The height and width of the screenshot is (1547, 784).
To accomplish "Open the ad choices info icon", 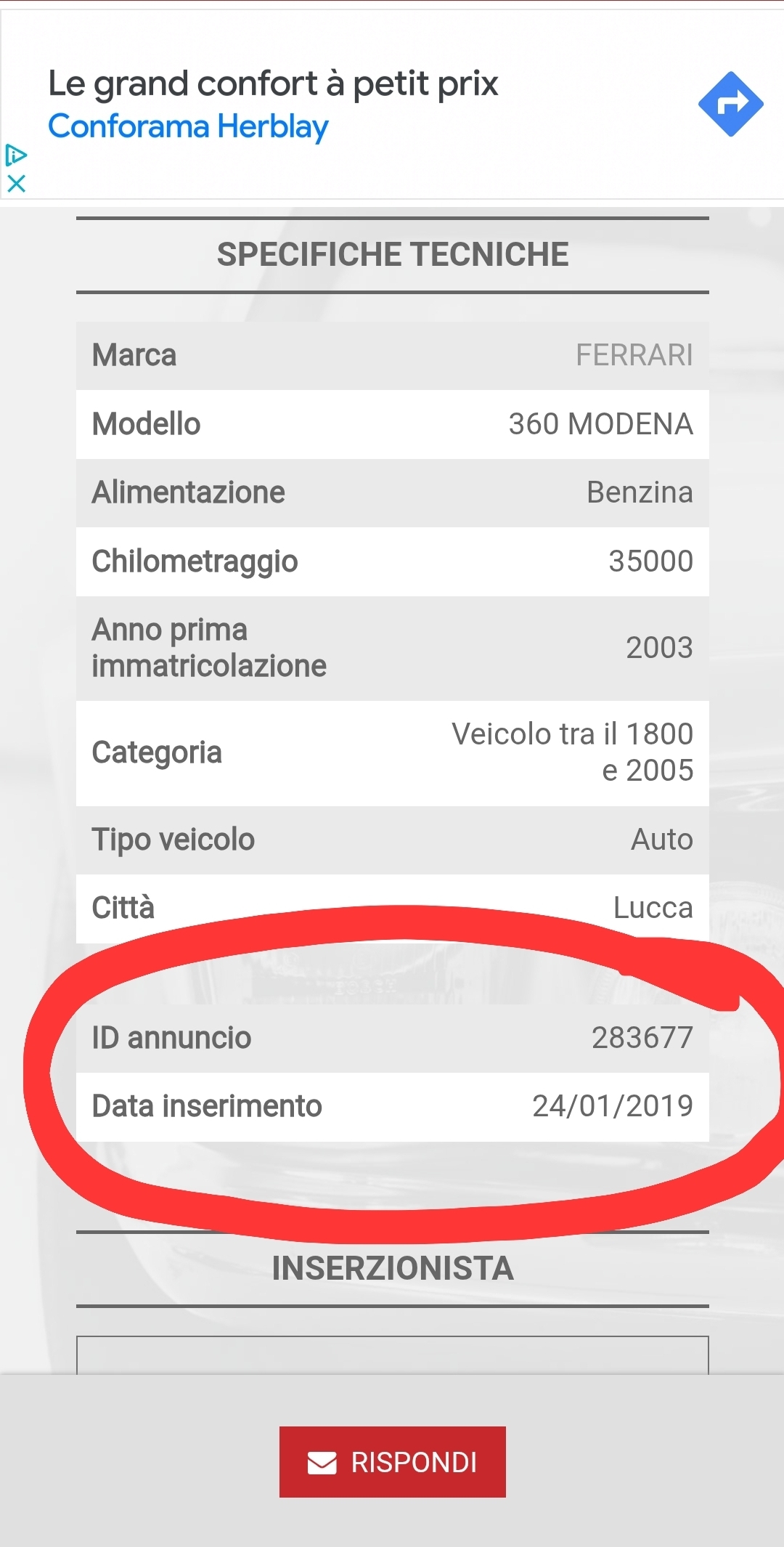I will tap(16, 155).
